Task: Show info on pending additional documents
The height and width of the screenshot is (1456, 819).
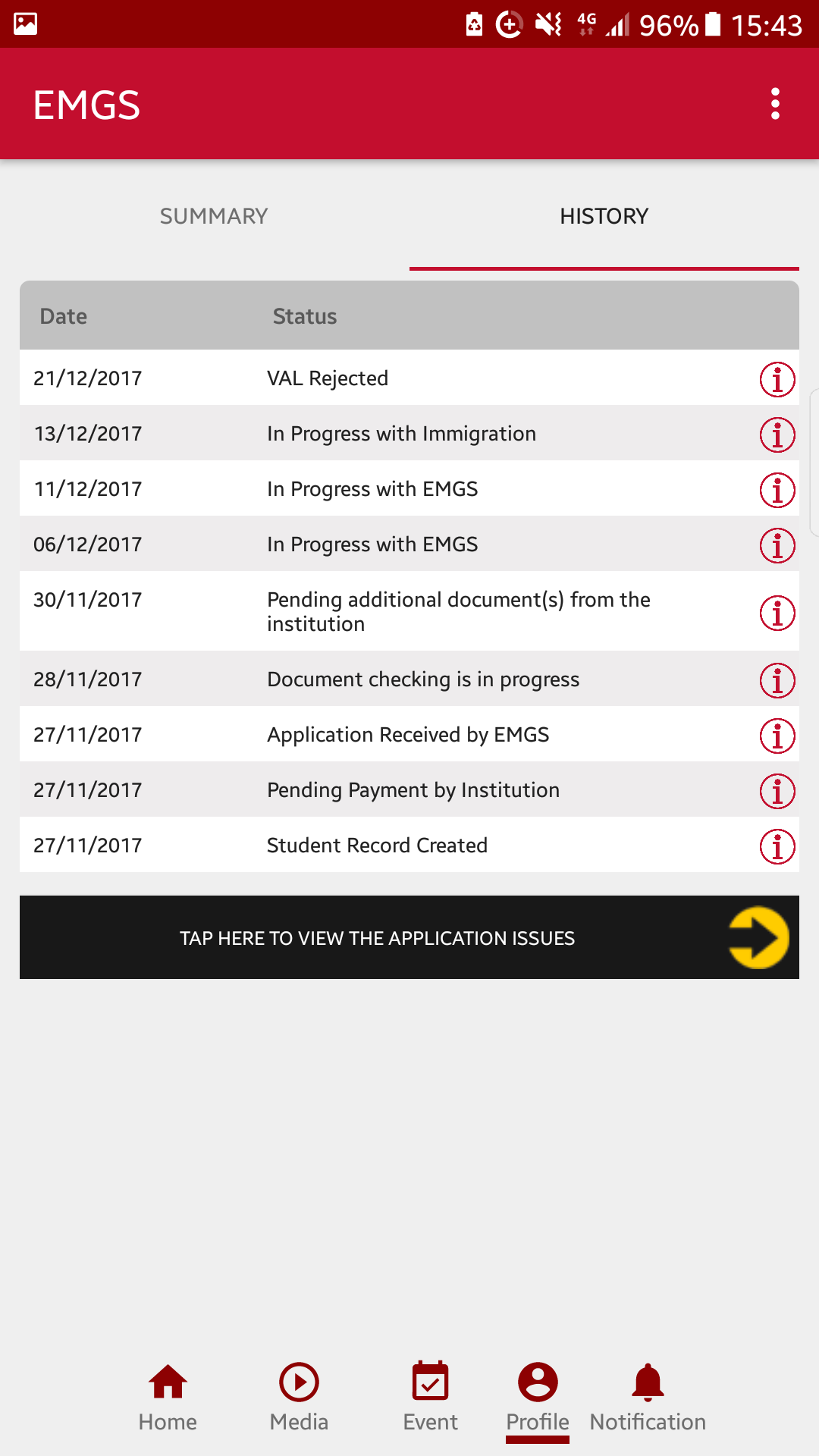Action: (x=777, y=613)
